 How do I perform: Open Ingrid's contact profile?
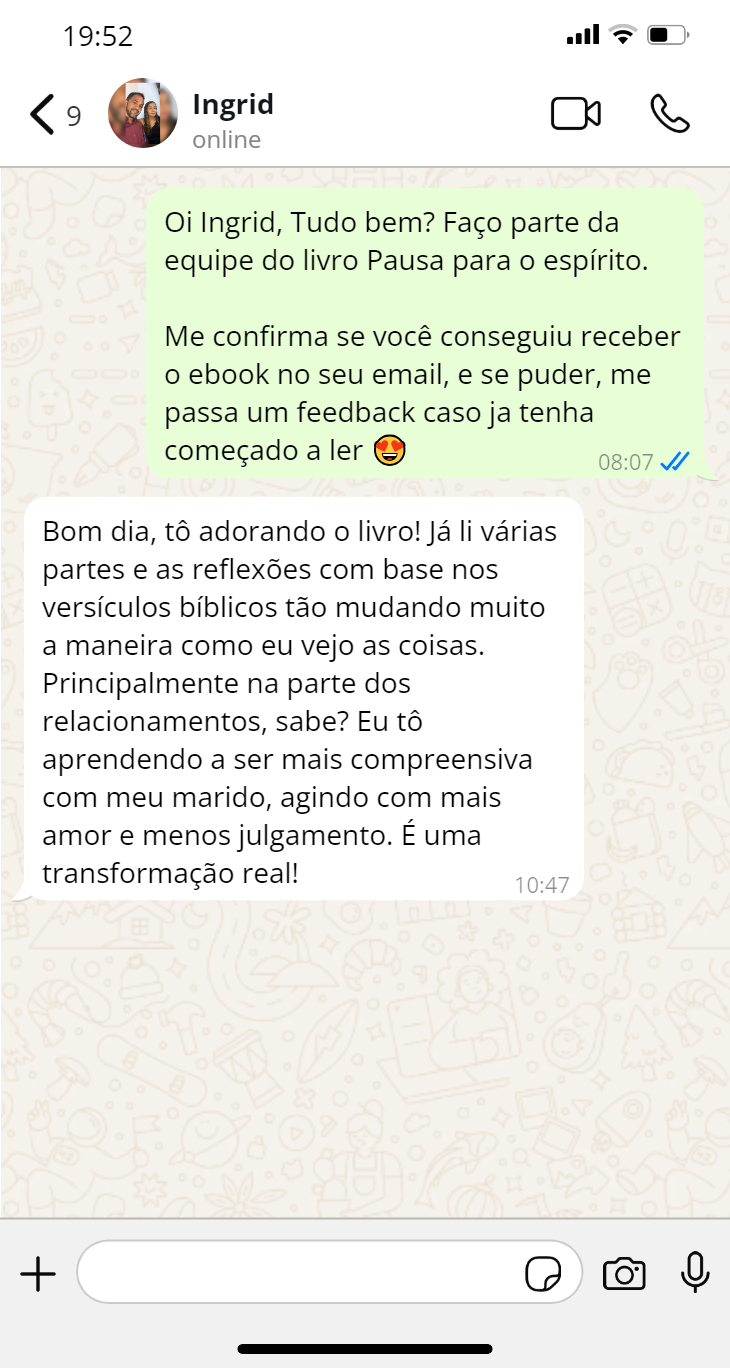[x=232, y=117]
